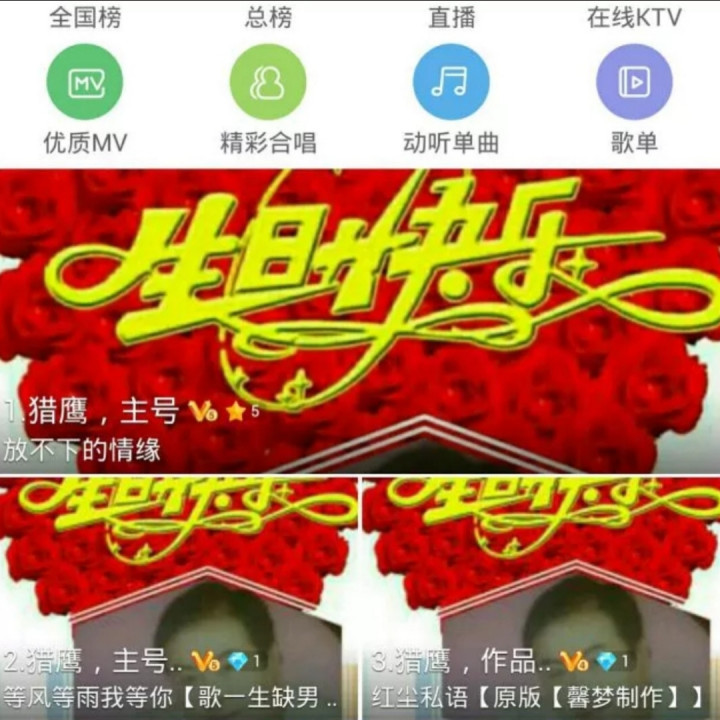Open 在线KTV
Image resolution: width=720 pixels, height=720 pixels.
pyautogui.click(x=634, y=17)
